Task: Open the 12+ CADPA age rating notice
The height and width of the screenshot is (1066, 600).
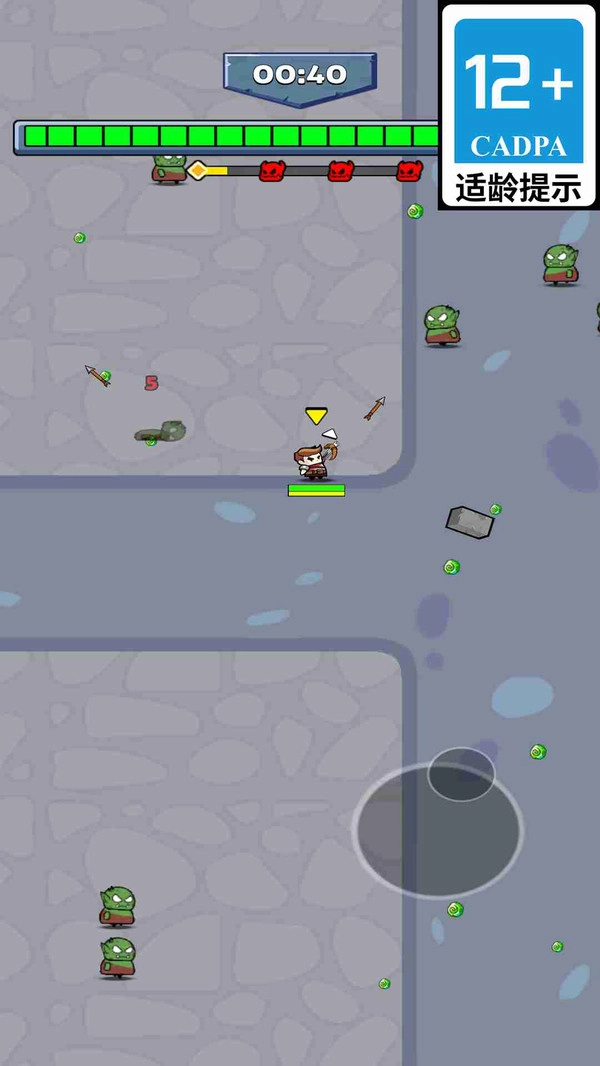Action: pyautogui.click(x=519, y=104)
